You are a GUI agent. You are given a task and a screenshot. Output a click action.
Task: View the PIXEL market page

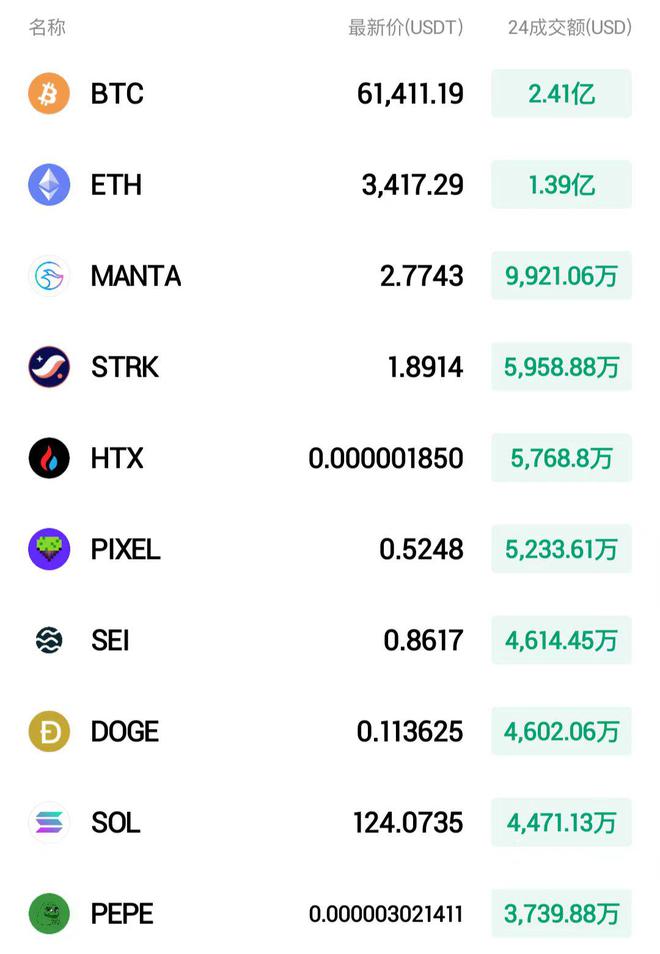pyautogui.click(x=125, y=549)
